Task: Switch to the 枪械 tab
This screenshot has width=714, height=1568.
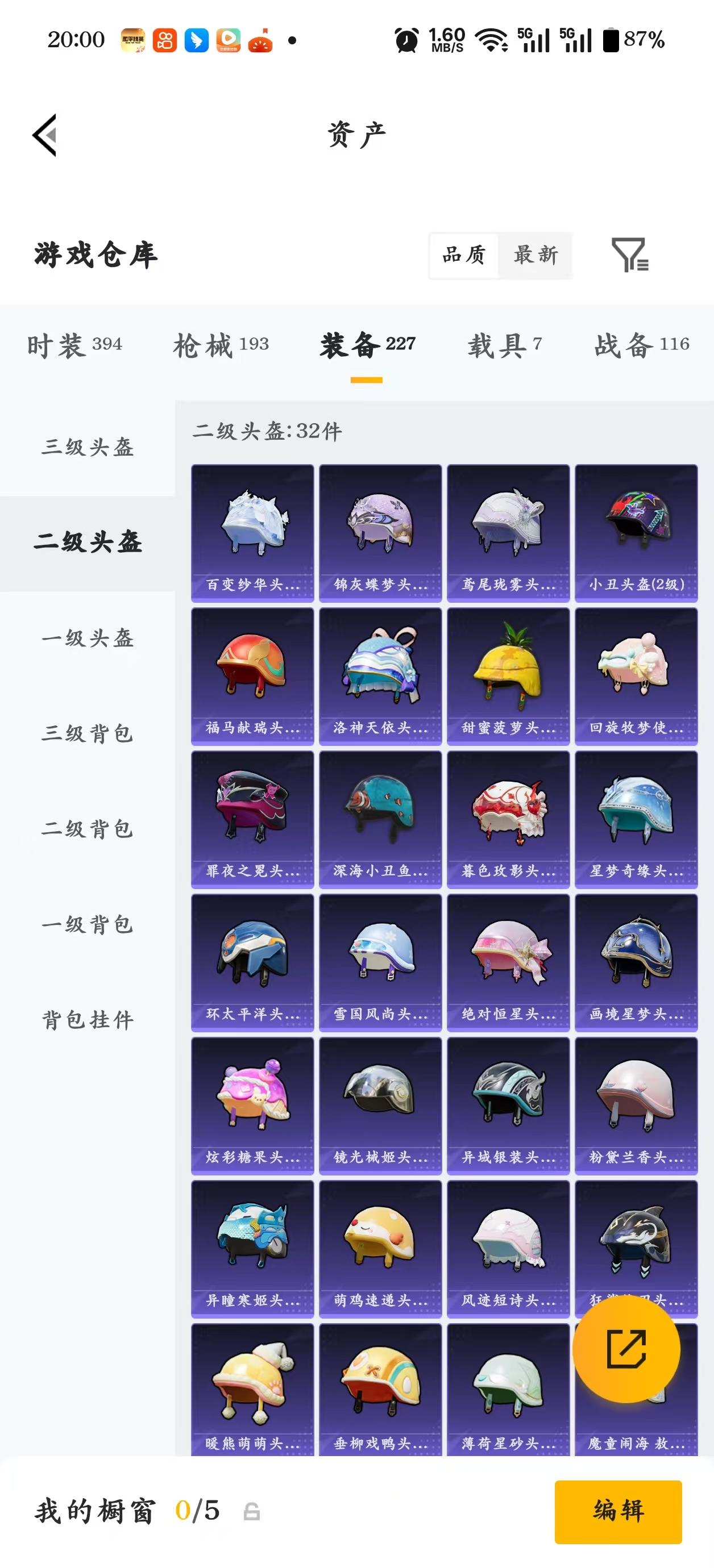Action: point(221,345)
